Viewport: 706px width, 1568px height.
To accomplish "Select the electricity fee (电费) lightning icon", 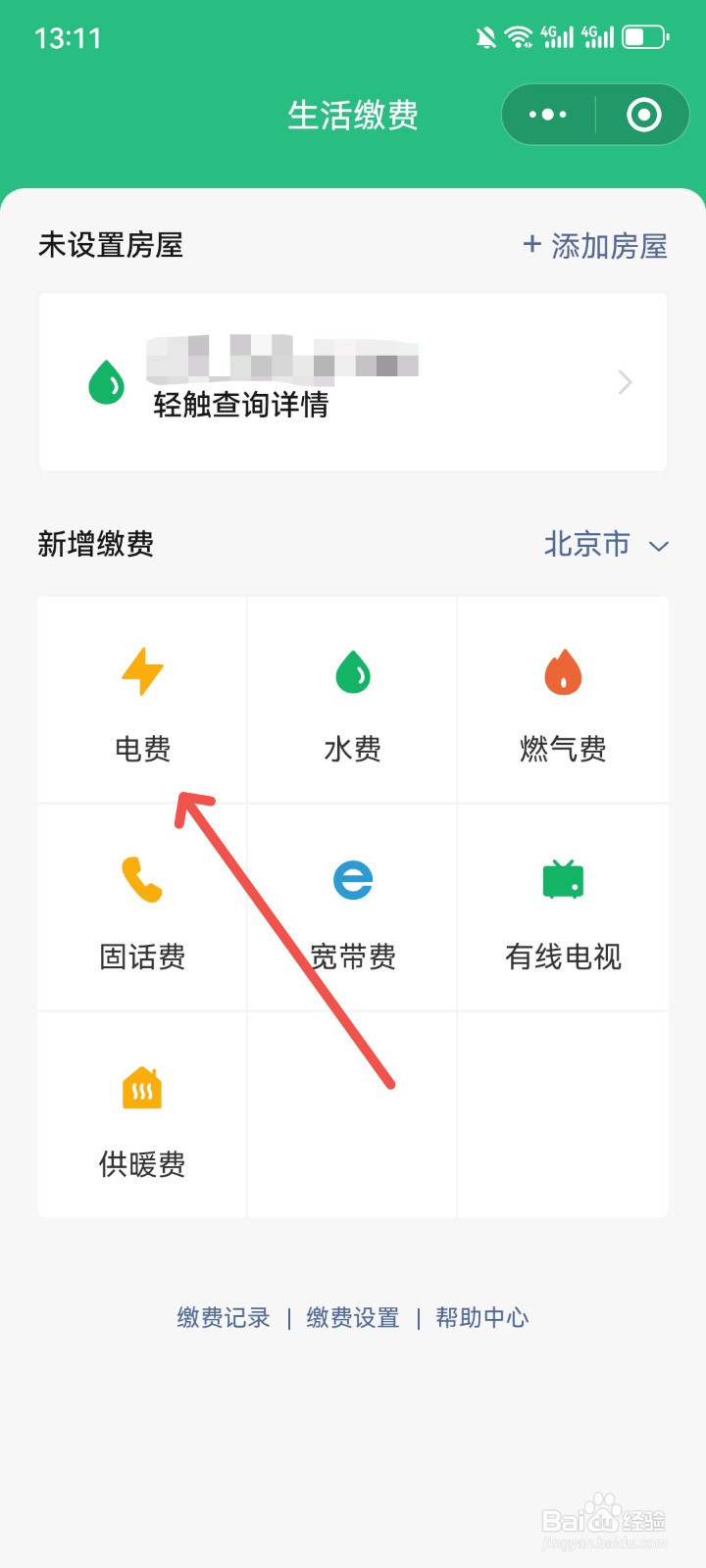I will click(141, 670).
